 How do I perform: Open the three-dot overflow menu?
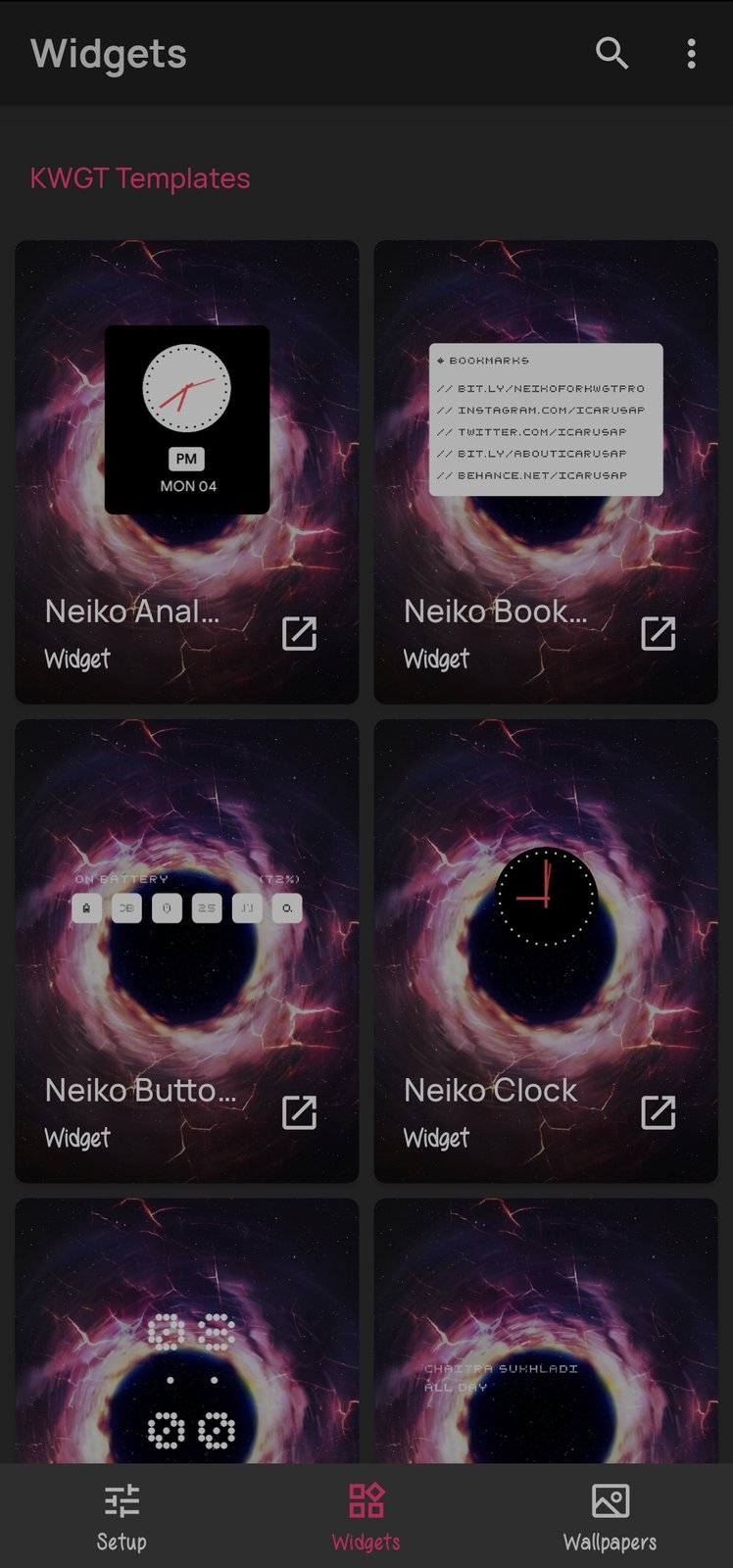pyautogui.click(x=691, y=53)
